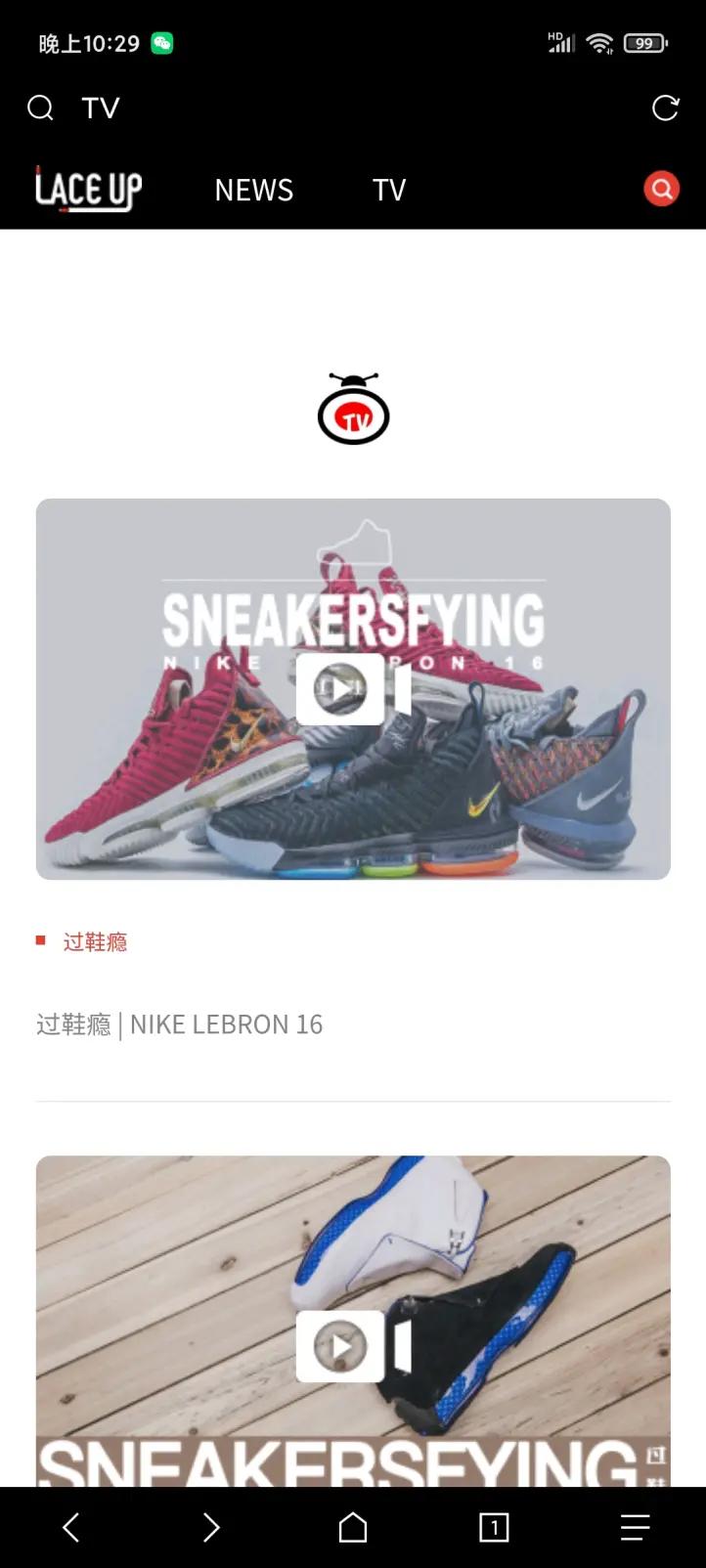Go forward using the navigation arrow
Screen dimensions: 706x1568
[x=211, y=1527]
